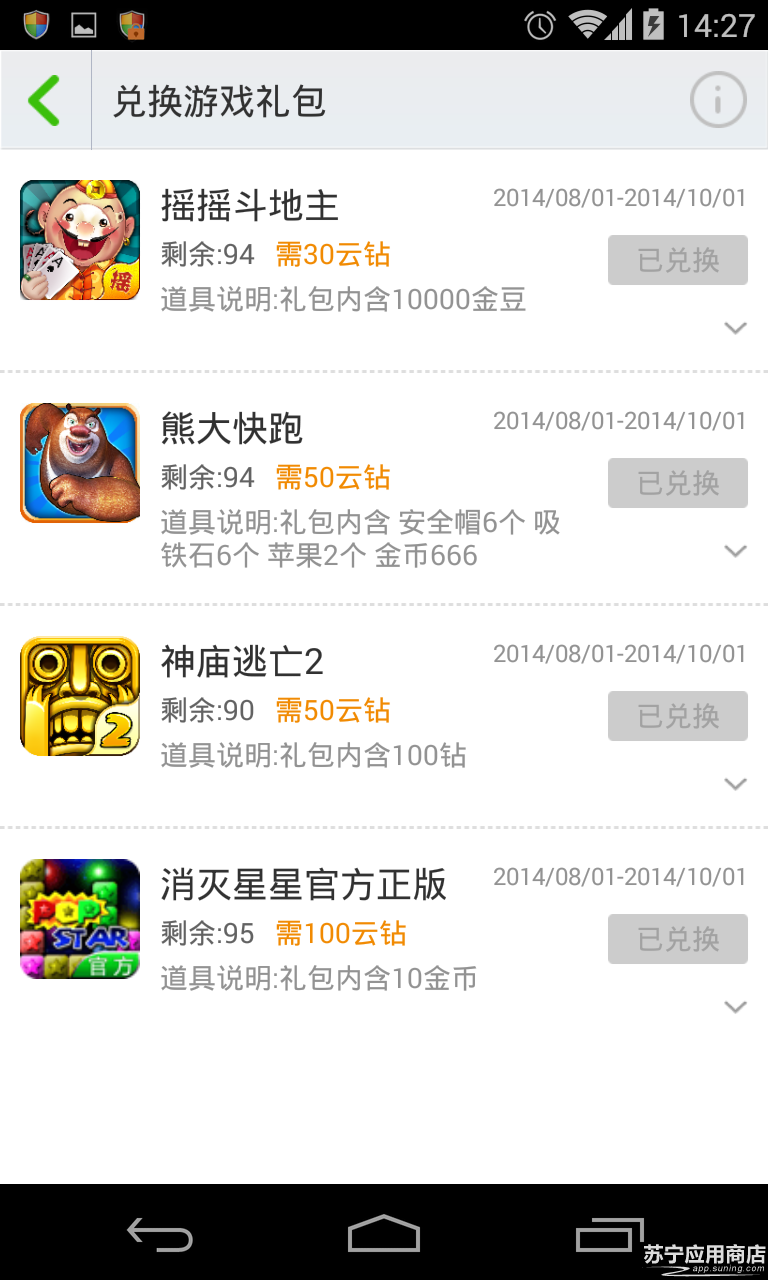Viewport: 768px width, 1280px height.
Task: Expand details for 消灭星星官方正版 gift pack
Action: 735,1007
